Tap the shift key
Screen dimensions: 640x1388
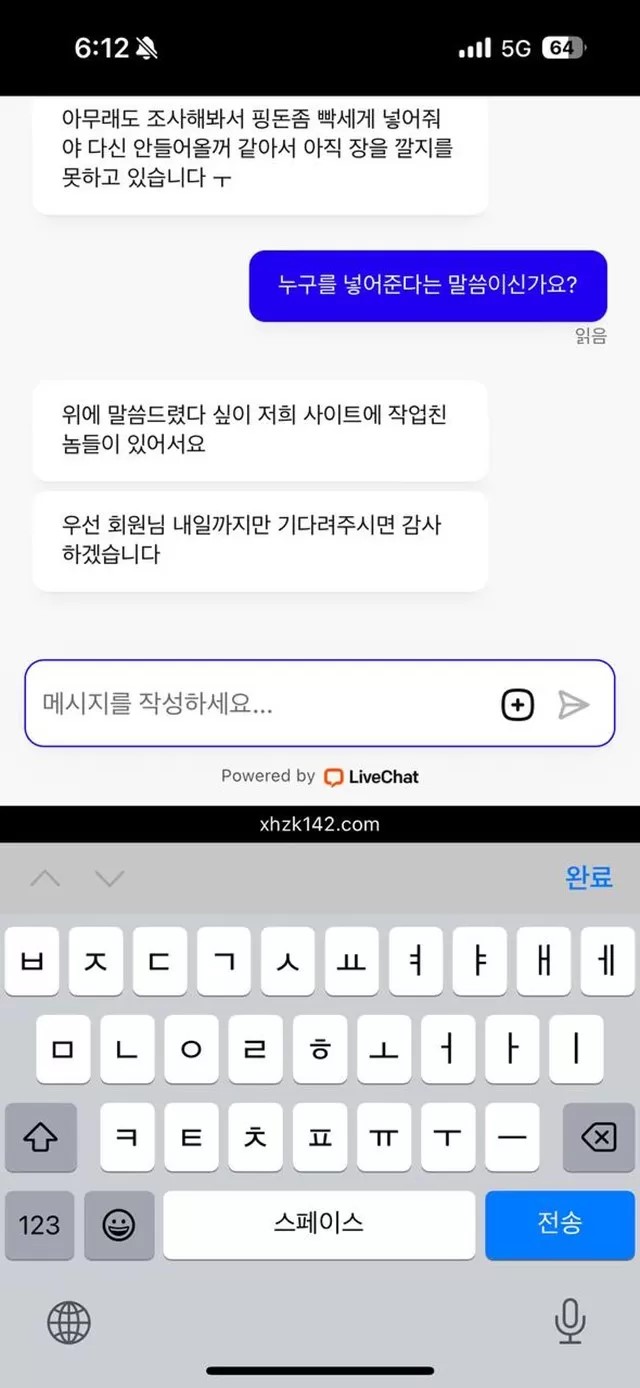(x=41, y=1137)
